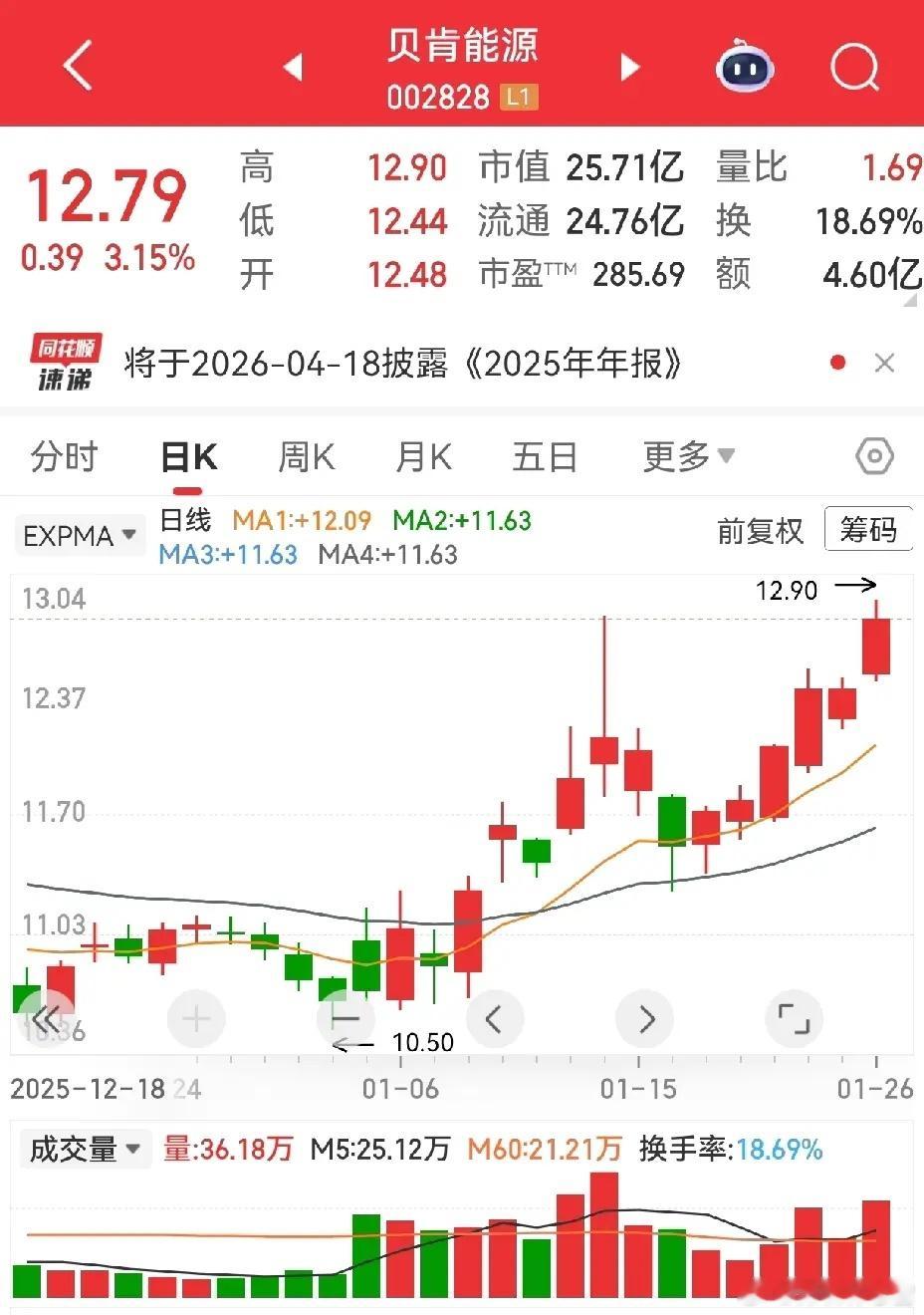Switch to the 分时 chart tab
This screenshot has height=1315, width=924.
64,457
